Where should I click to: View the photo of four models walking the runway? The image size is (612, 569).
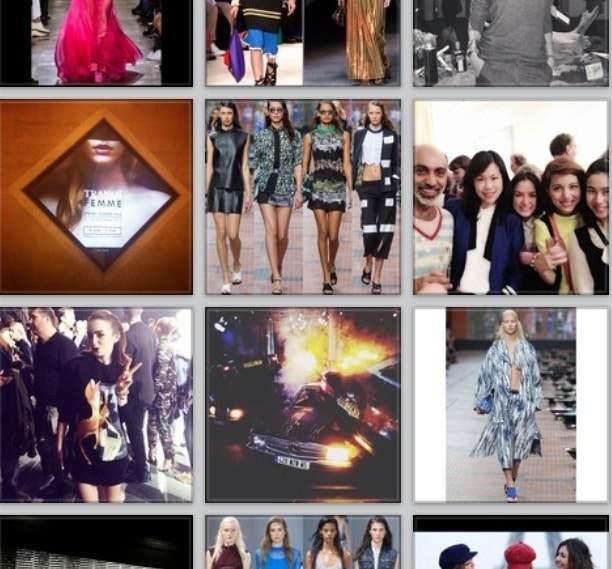[303, 196]
